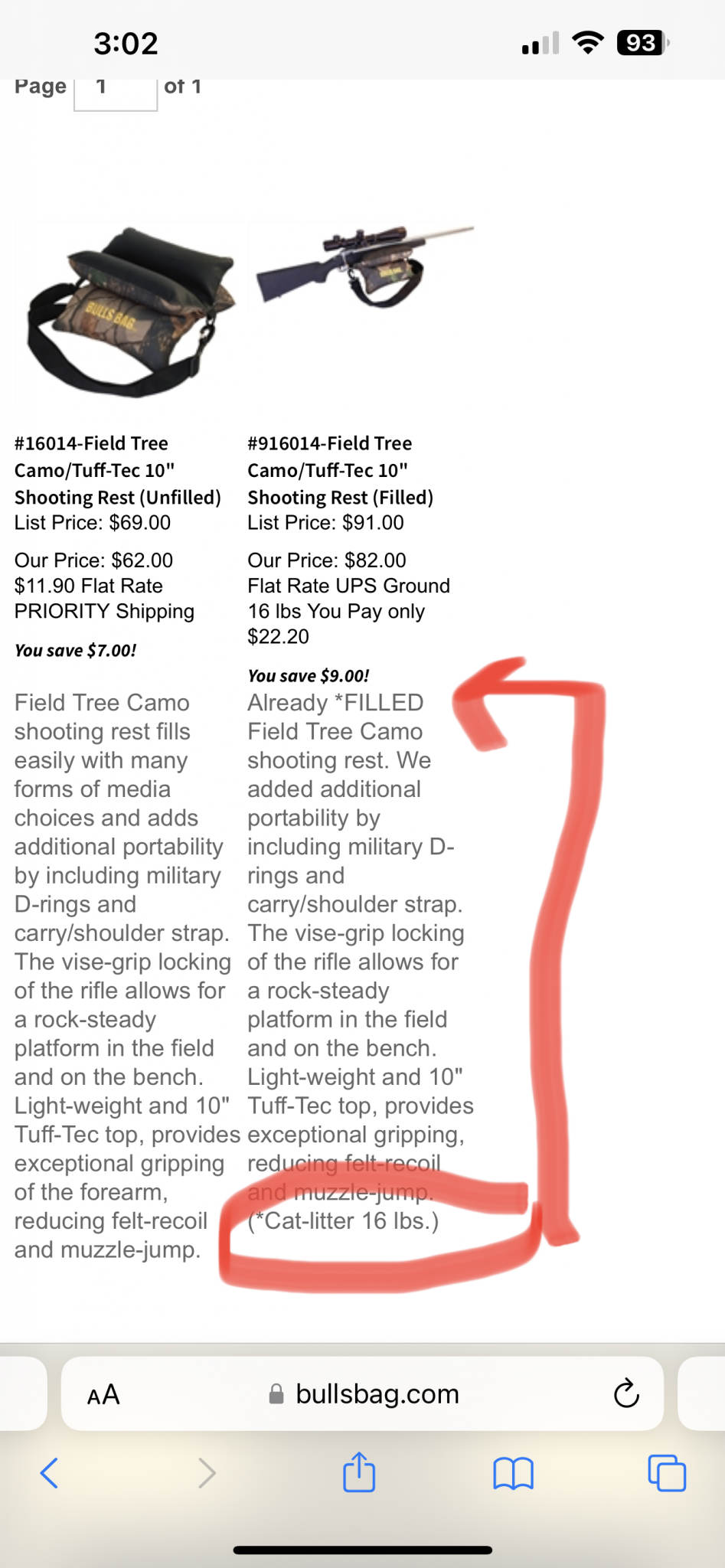The height and width of the screenshot is (1568, 725).
Task: Open Safari bookmarks
Action: coord(513,1472)
